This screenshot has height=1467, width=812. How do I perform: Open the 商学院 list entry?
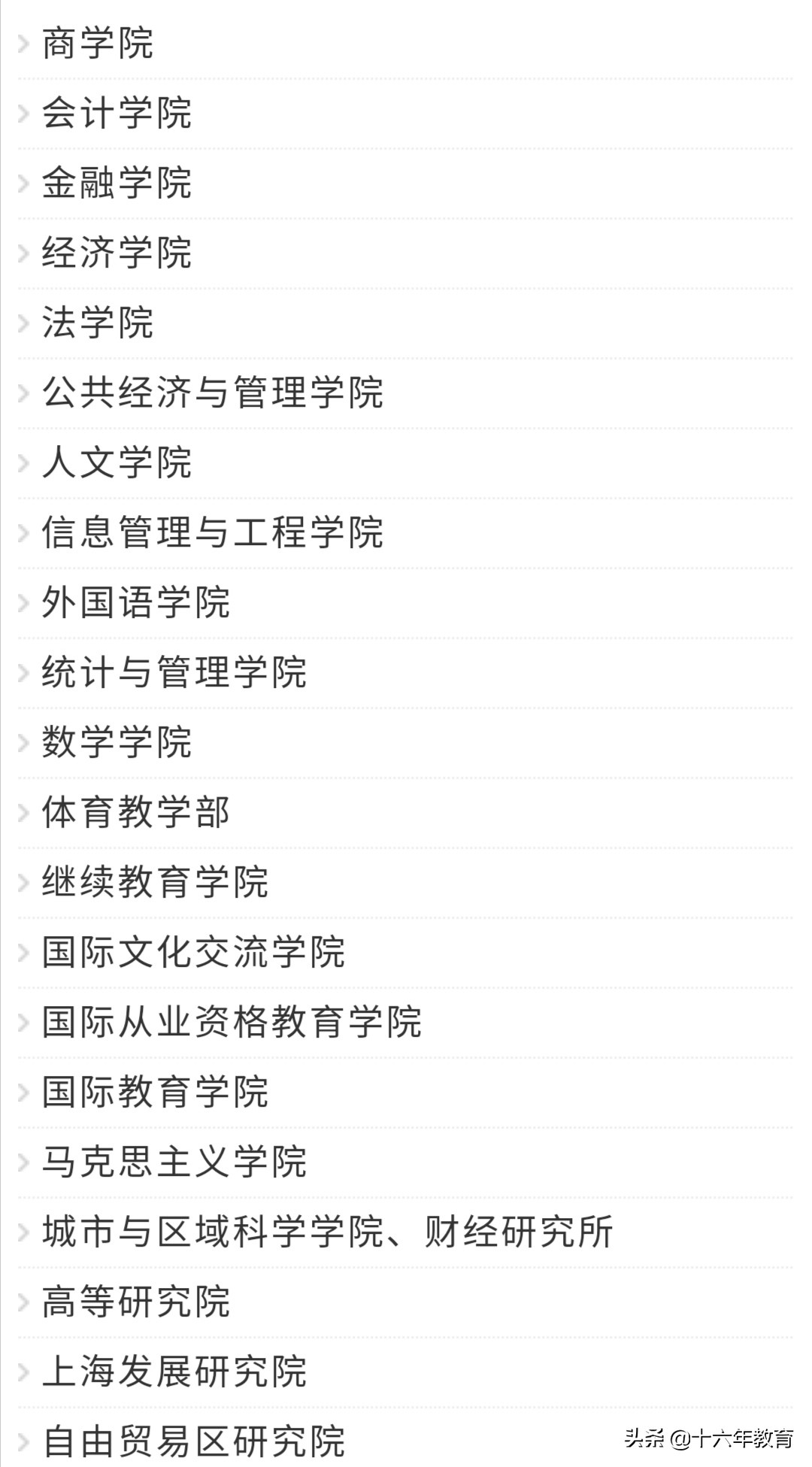(x=98, y=44)
